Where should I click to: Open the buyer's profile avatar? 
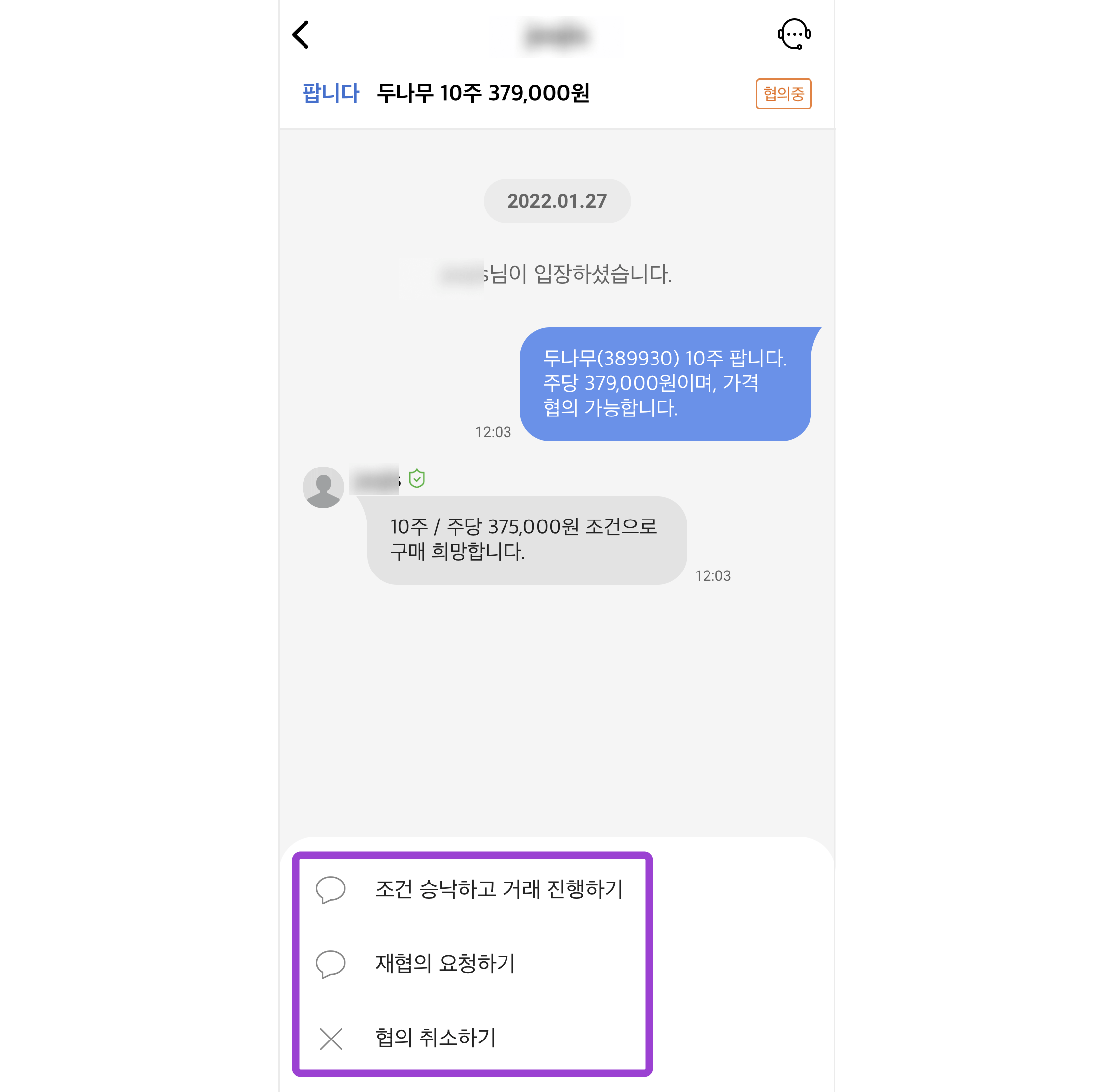(323, 487)
